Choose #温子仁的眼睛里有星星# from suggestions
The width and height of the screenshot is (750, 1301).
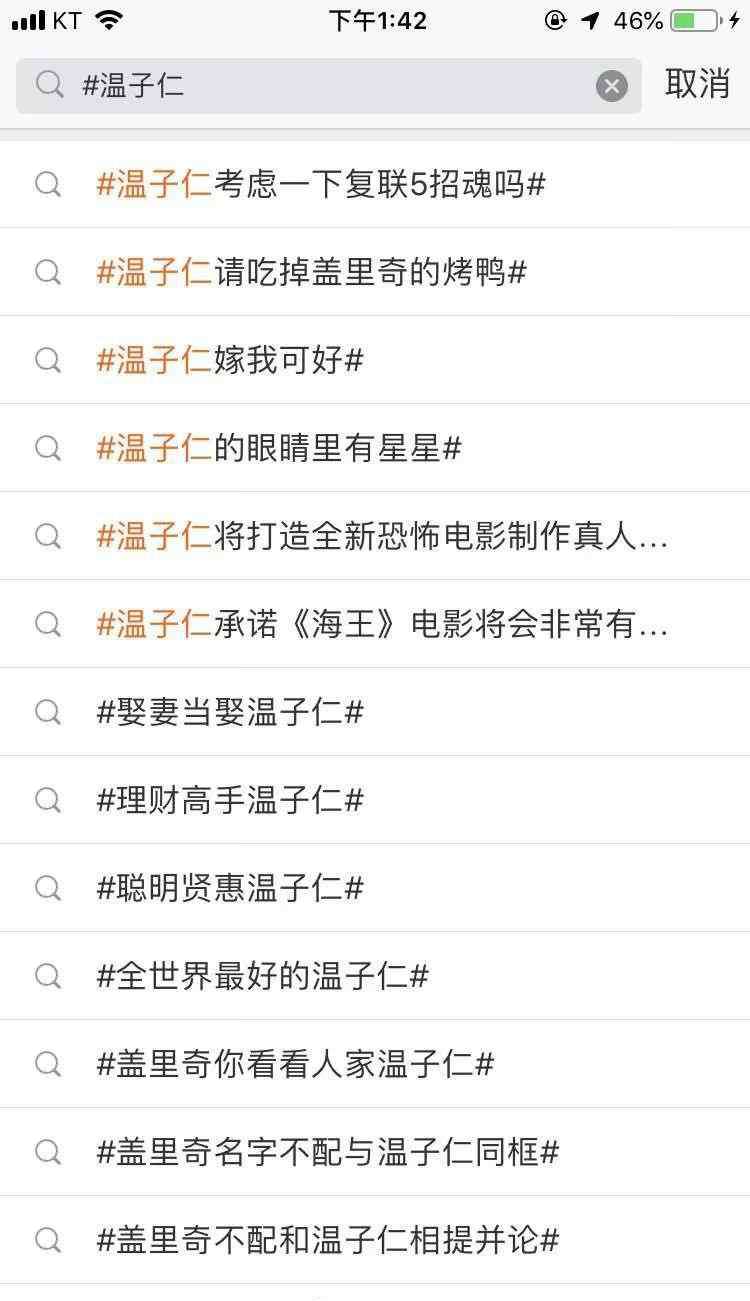pyautogui.click(x=375, y=448)
